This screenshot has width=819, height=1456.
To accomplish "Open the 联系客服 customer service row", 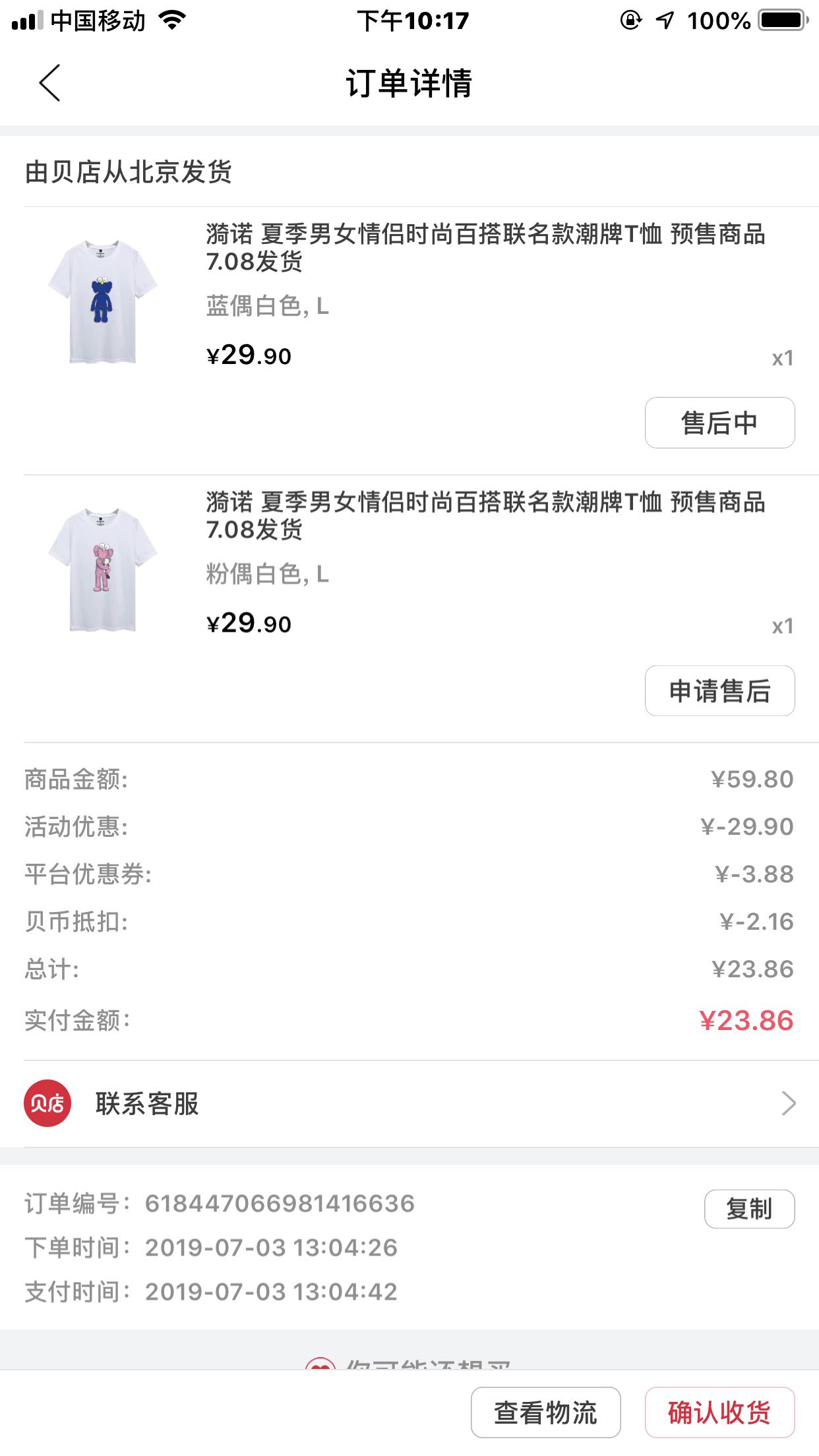I will (409, 1103).
